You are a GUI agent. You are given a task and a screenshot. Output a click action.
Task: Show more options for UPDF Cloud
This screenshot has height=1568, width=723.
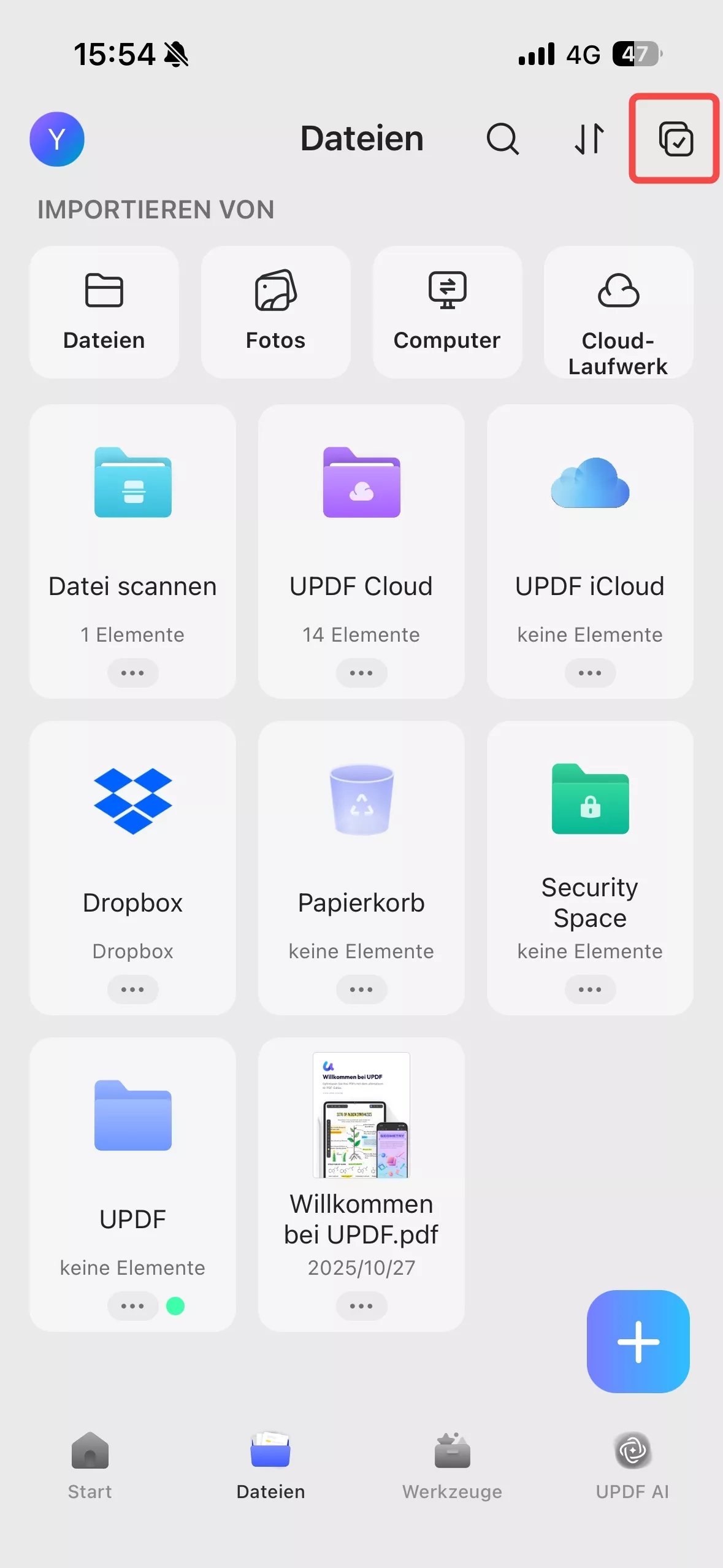[361, 673]
